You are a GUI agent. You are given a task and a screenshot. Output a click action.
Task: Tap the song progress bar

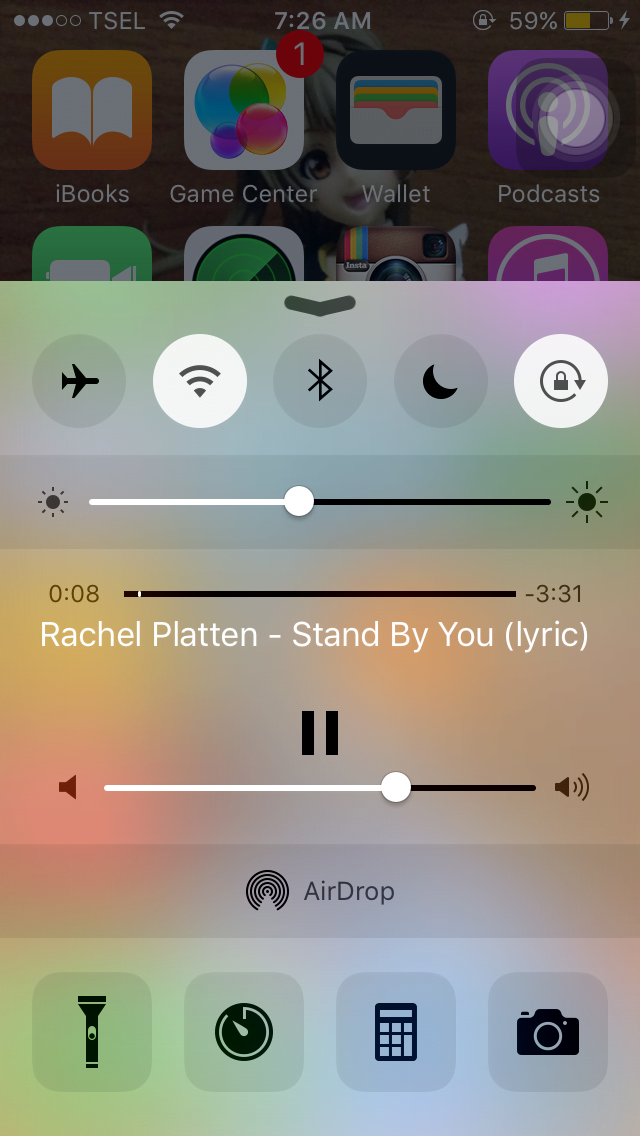[x=320, y=594]
